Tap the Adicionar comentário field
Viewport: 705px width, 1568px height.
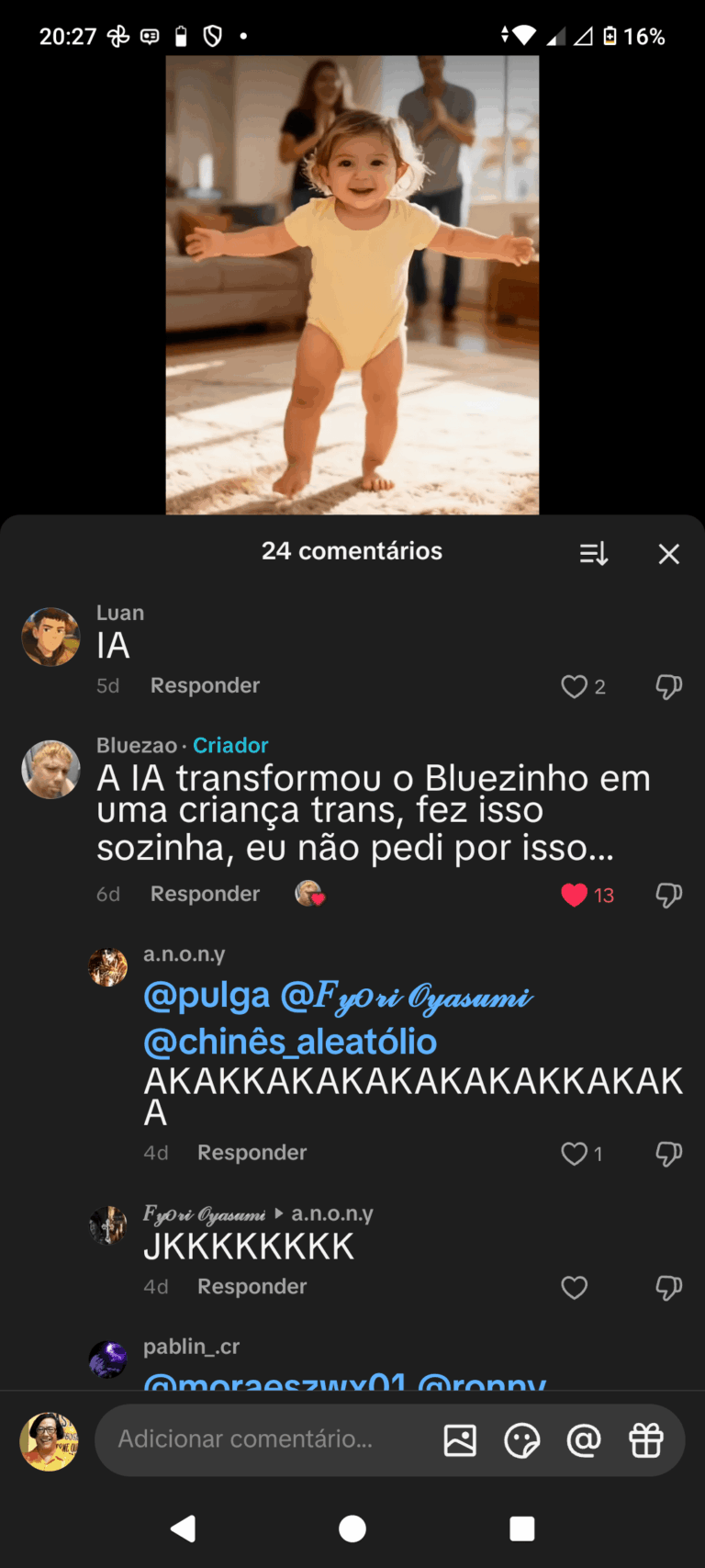tap(257, 1439)
